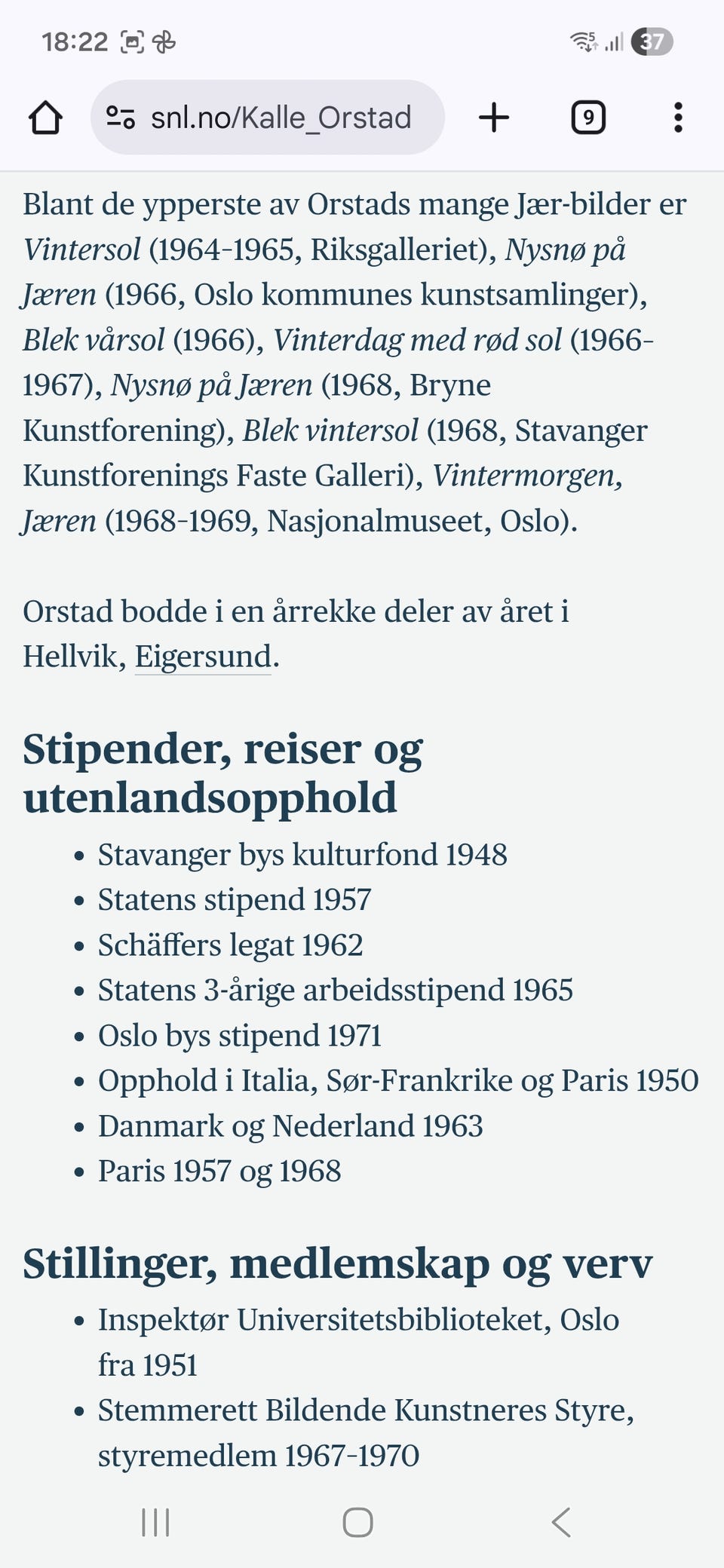Tap the 5G Wi-Fi indicator in the status bar
The height and width of the screenshot is (1568, 724).
584,41
